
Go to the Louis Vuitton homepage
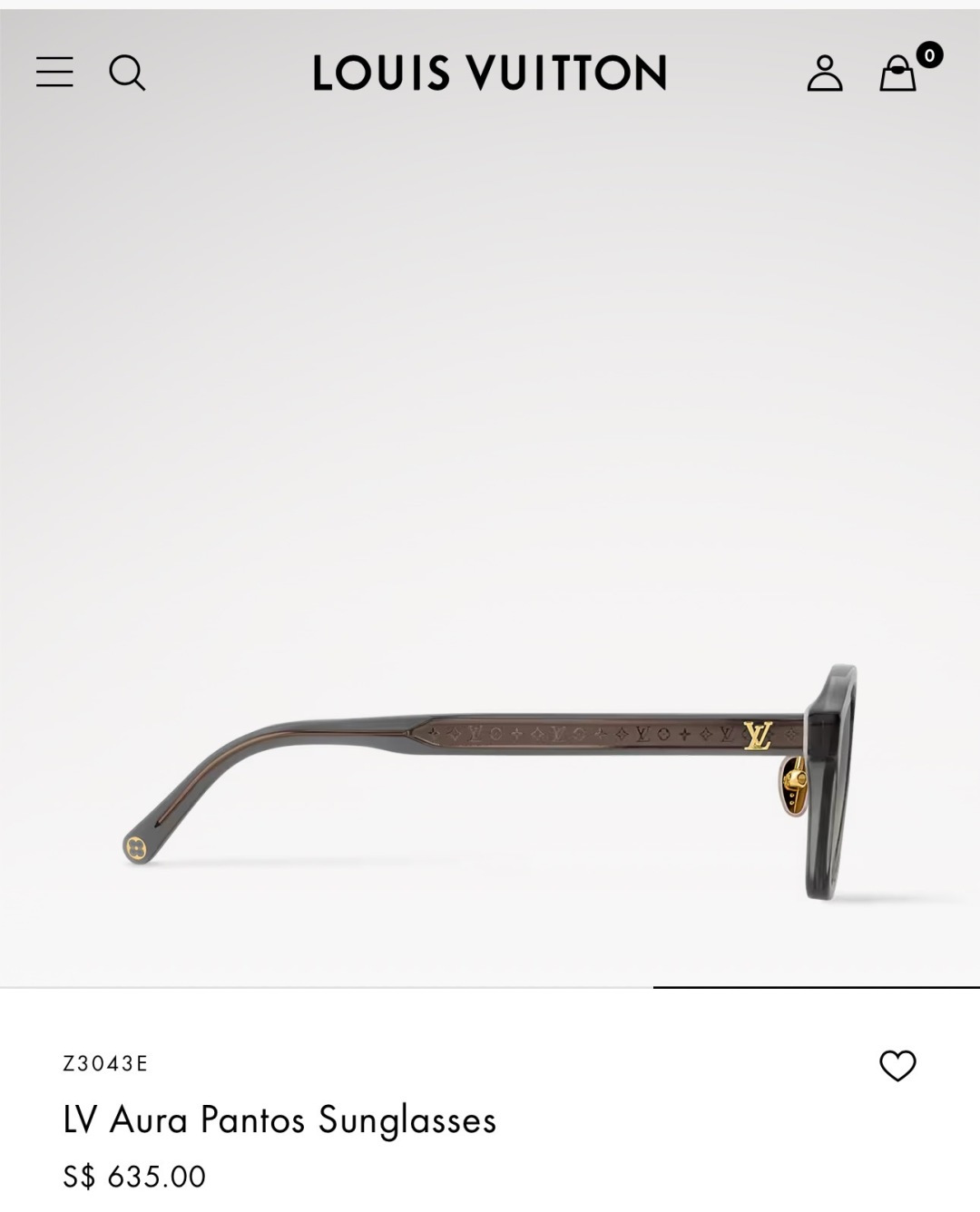click(489, 73)
